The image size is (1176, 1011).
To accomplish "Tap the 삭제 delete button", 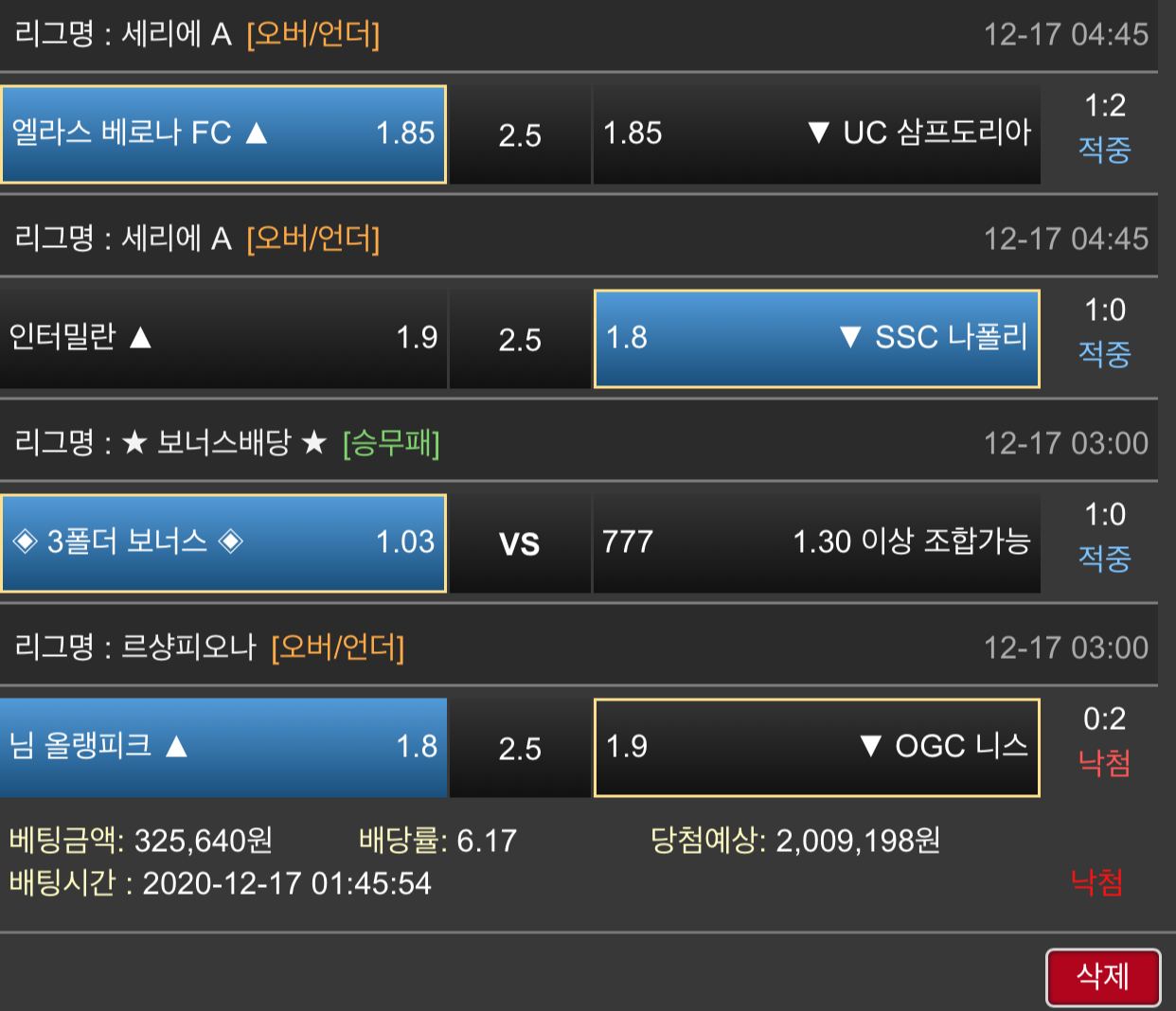I will click(1103, 976).
